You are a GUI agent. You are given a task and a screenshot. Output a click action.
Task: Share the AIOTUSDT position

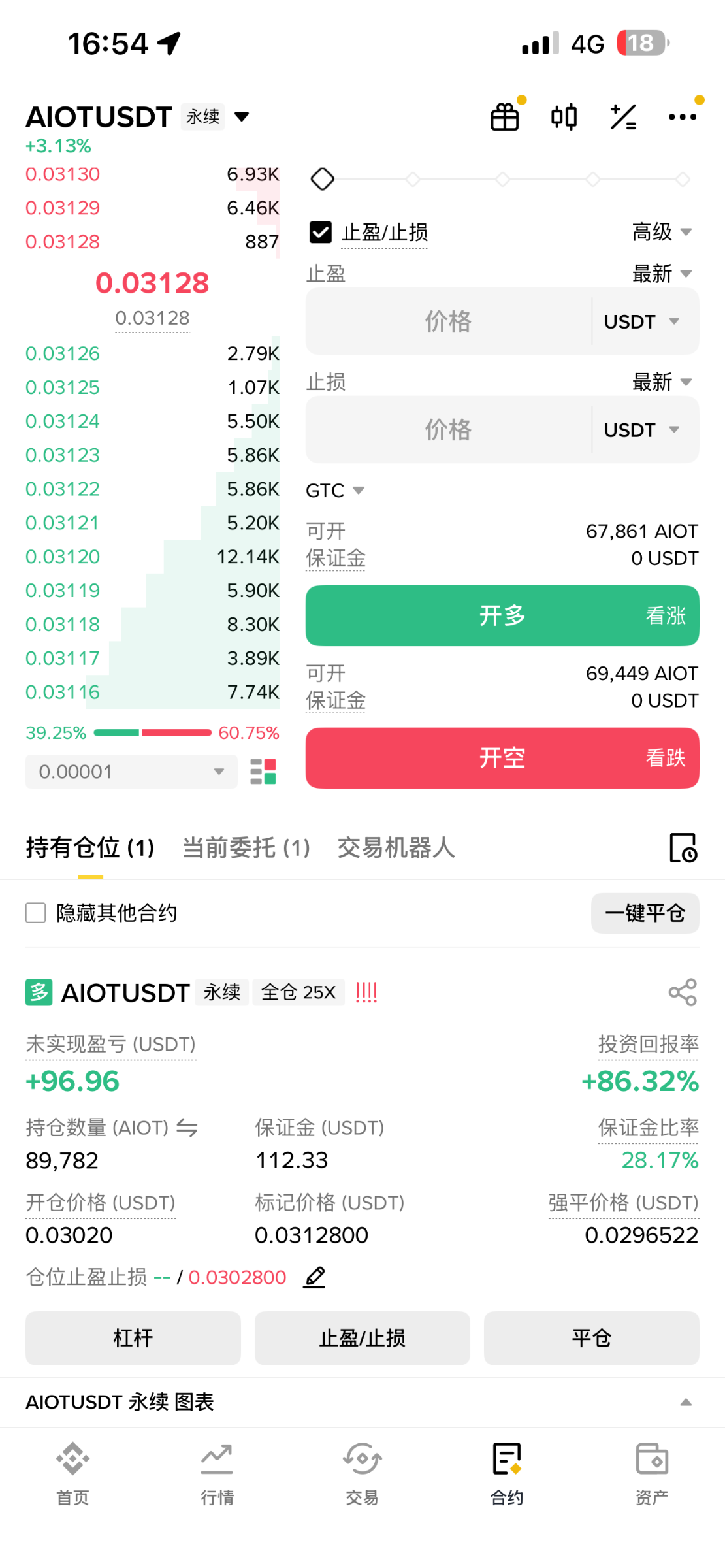[x=683, y=992]
